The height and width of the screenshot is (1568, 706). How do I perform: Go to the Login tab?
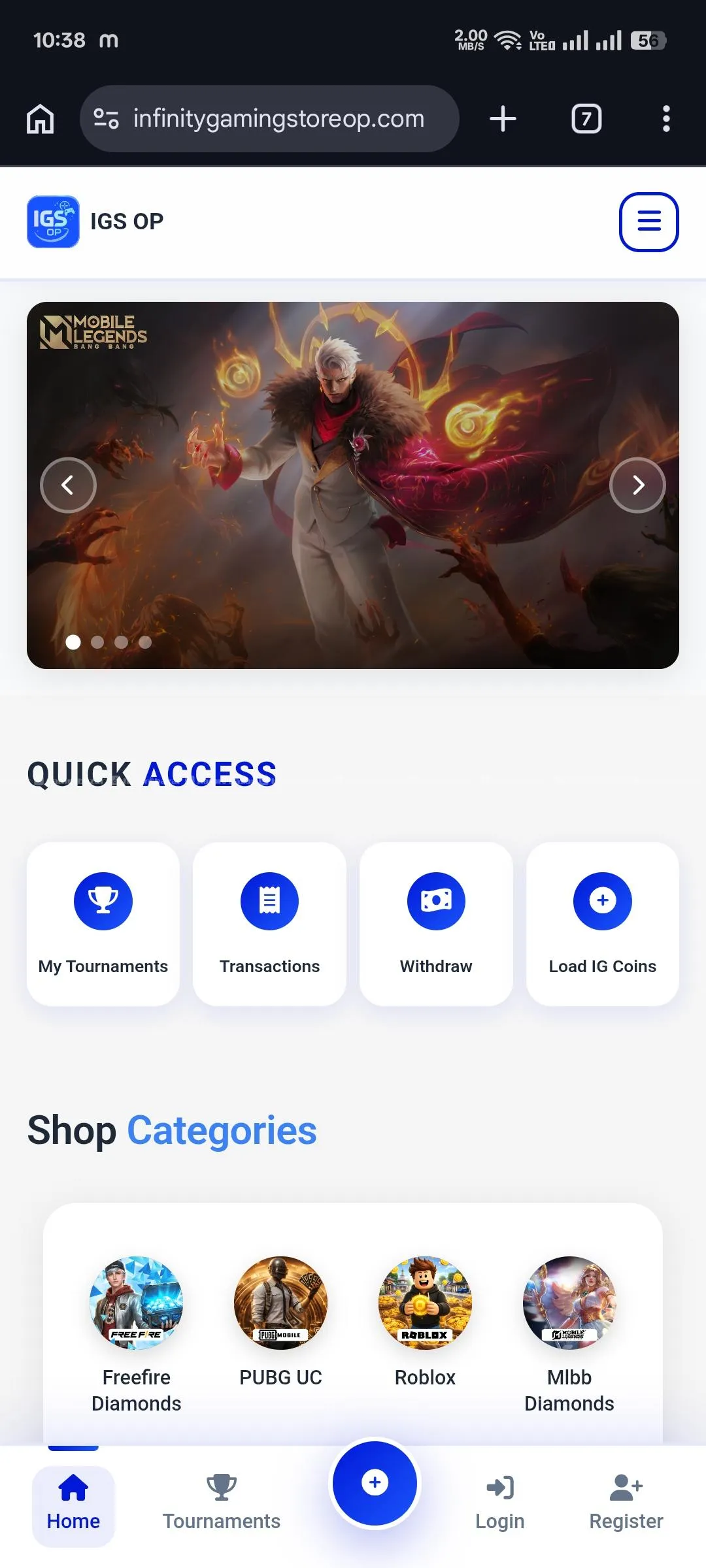[500, 1503]
